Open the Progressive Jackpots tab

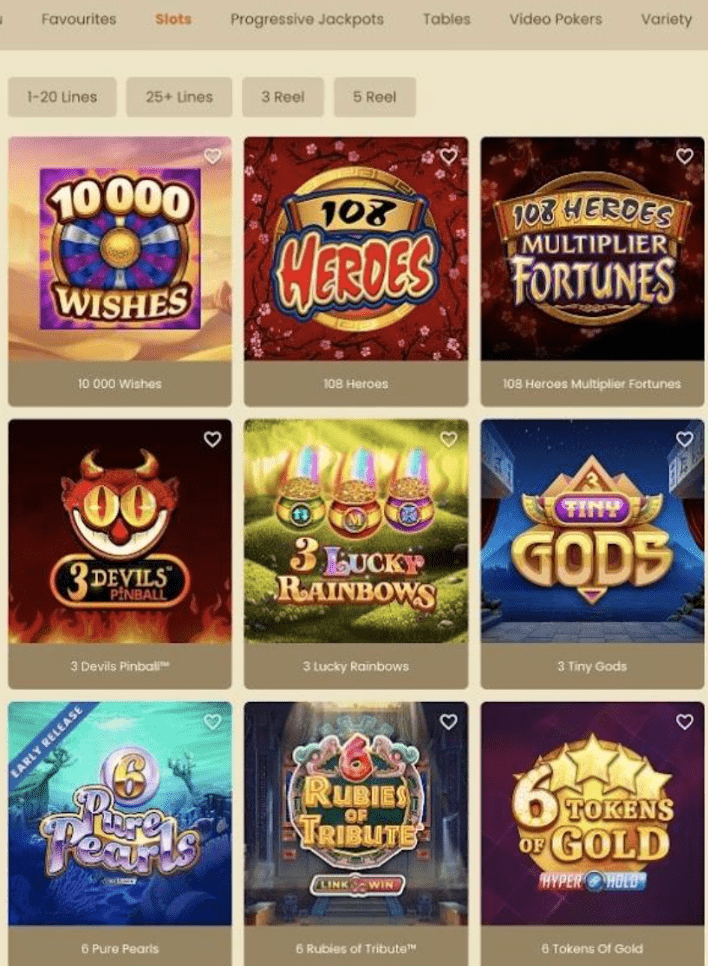tap(307, 19)
